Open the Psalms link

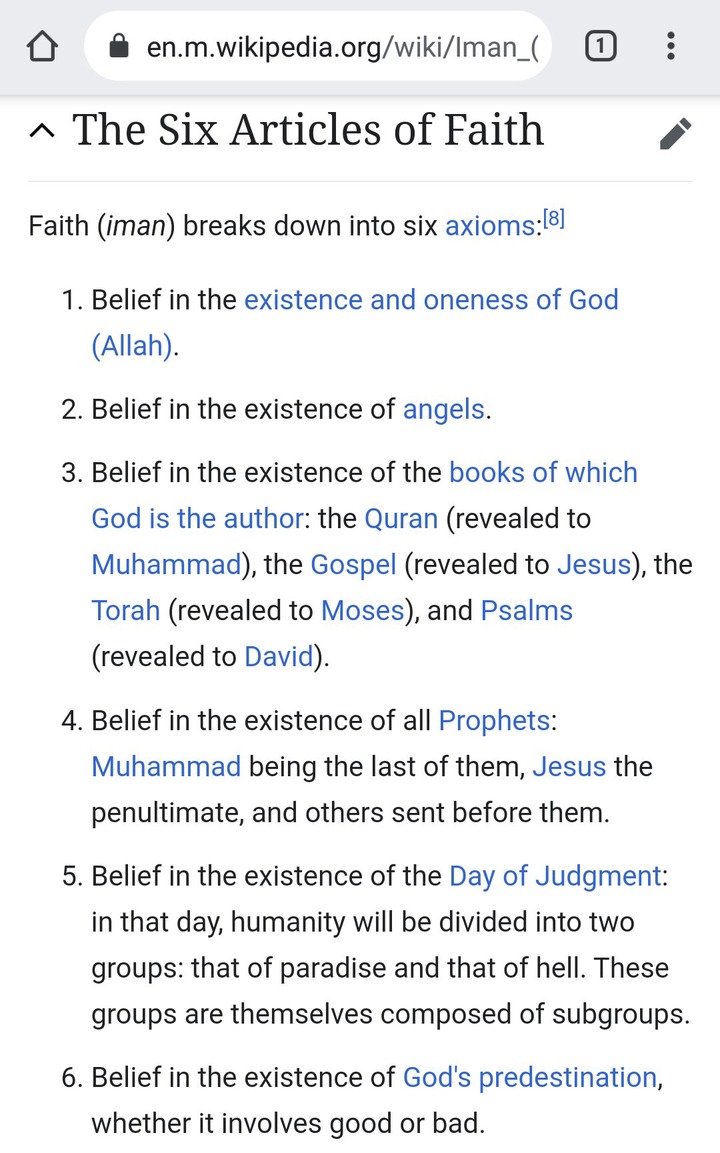pyautogui.click(x=527, y=610)
